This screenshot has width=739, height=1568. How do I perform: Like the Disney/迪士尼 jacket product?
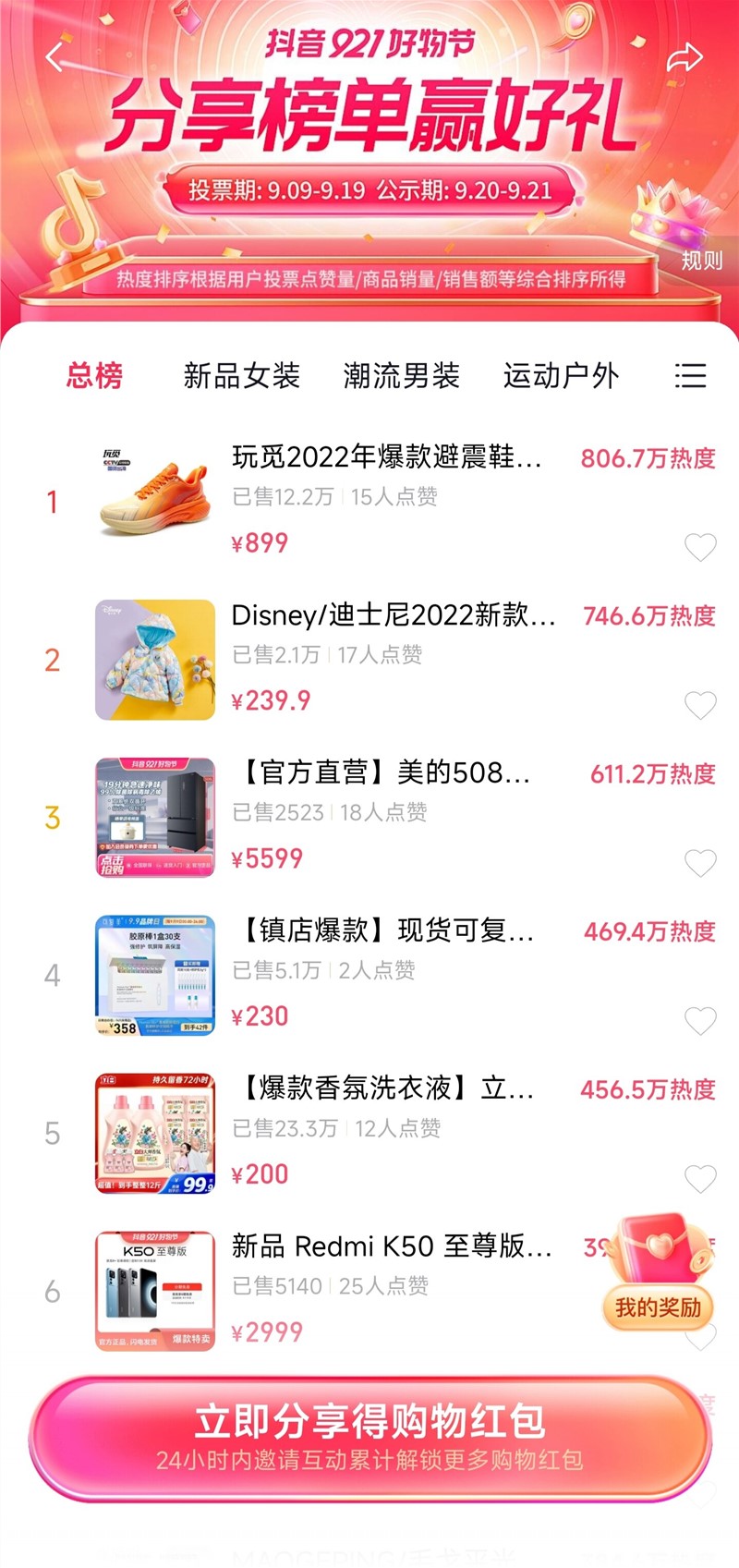(x=700, y=705)
